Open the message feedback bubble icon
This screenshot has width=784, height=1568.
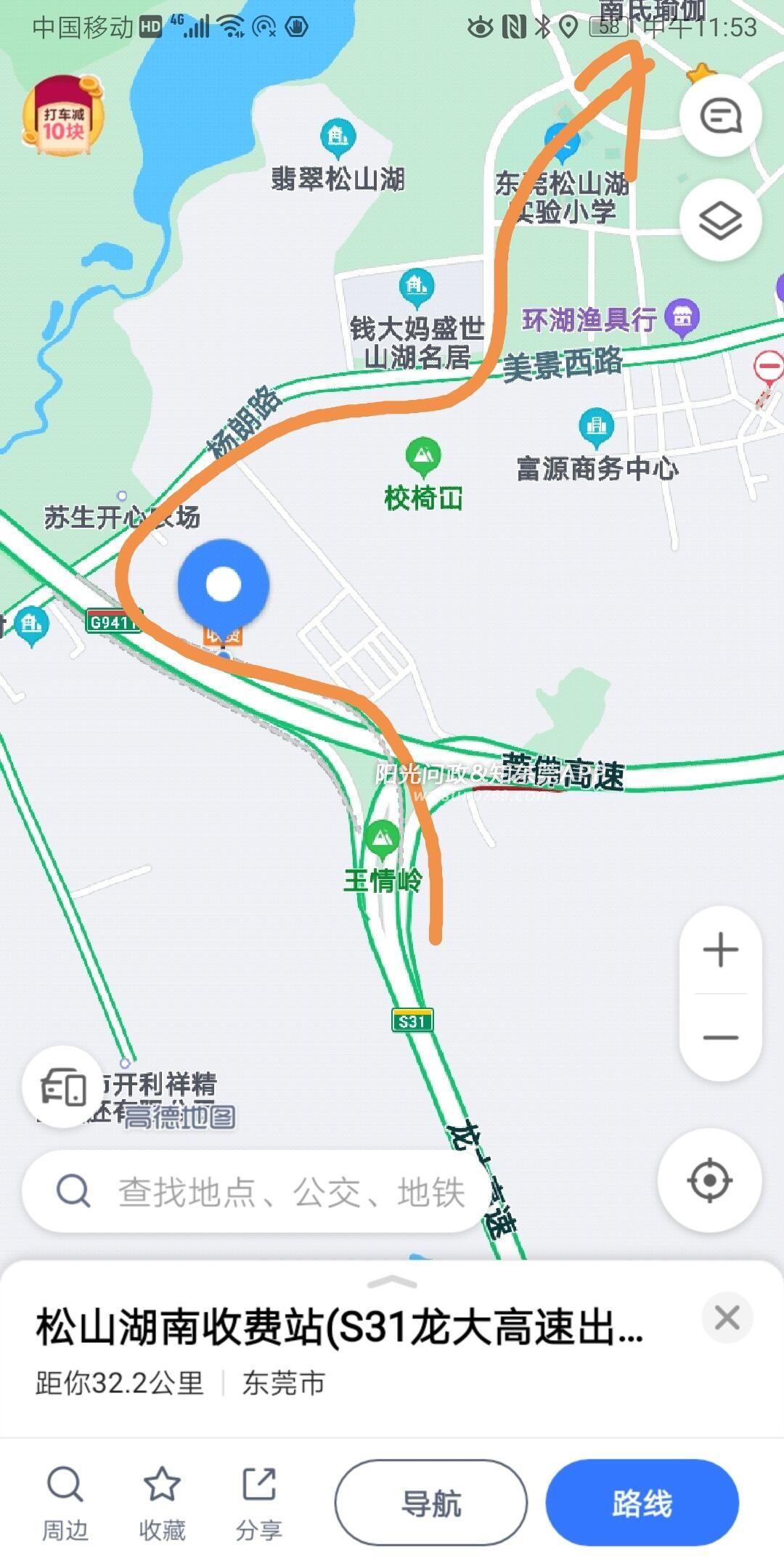[720, 115]
